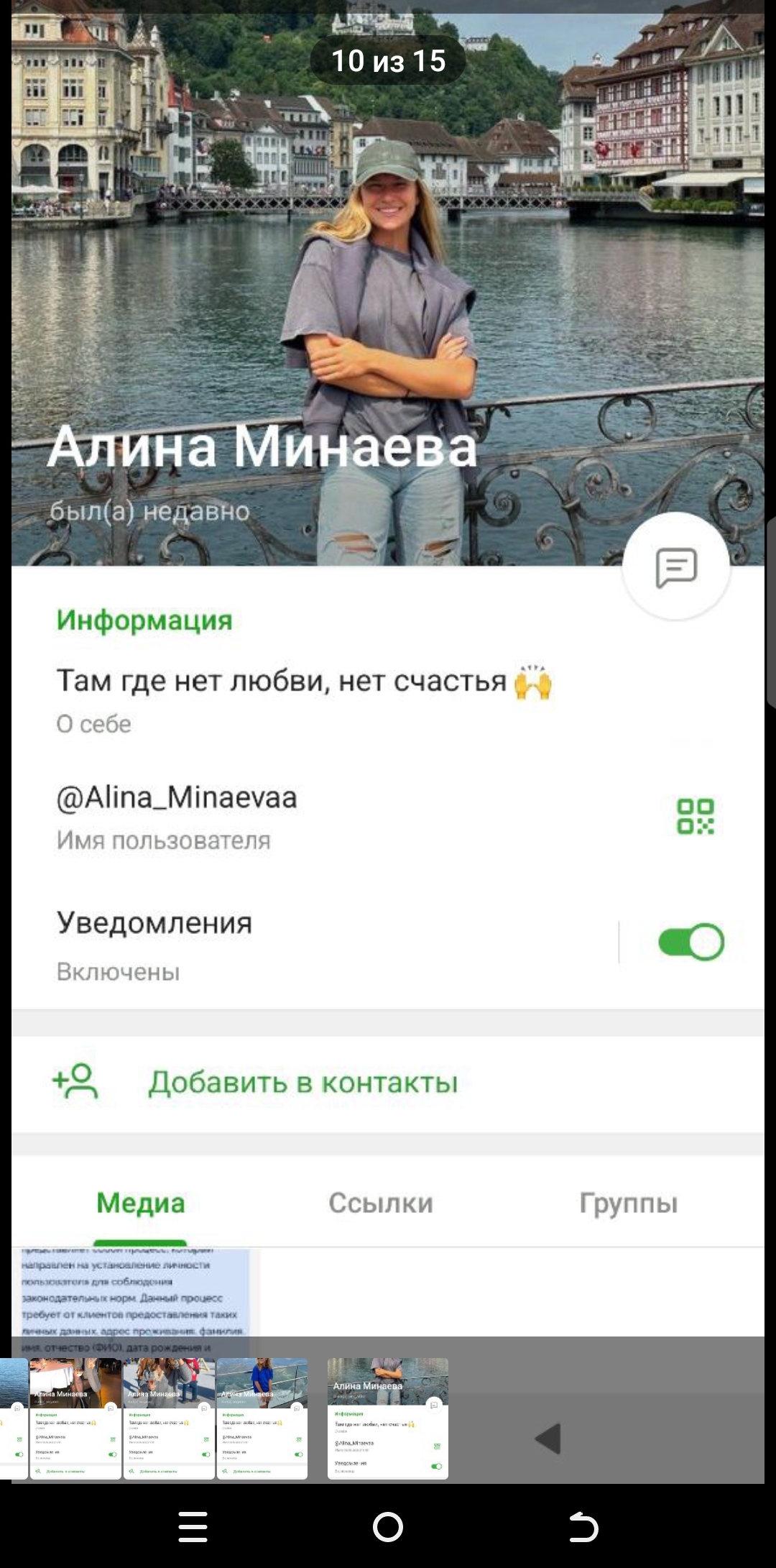Image resolution: width=776 pixels, height=1568 pixels.
Task: Open the recent apps overview
Action: (x=193, y=1527)
